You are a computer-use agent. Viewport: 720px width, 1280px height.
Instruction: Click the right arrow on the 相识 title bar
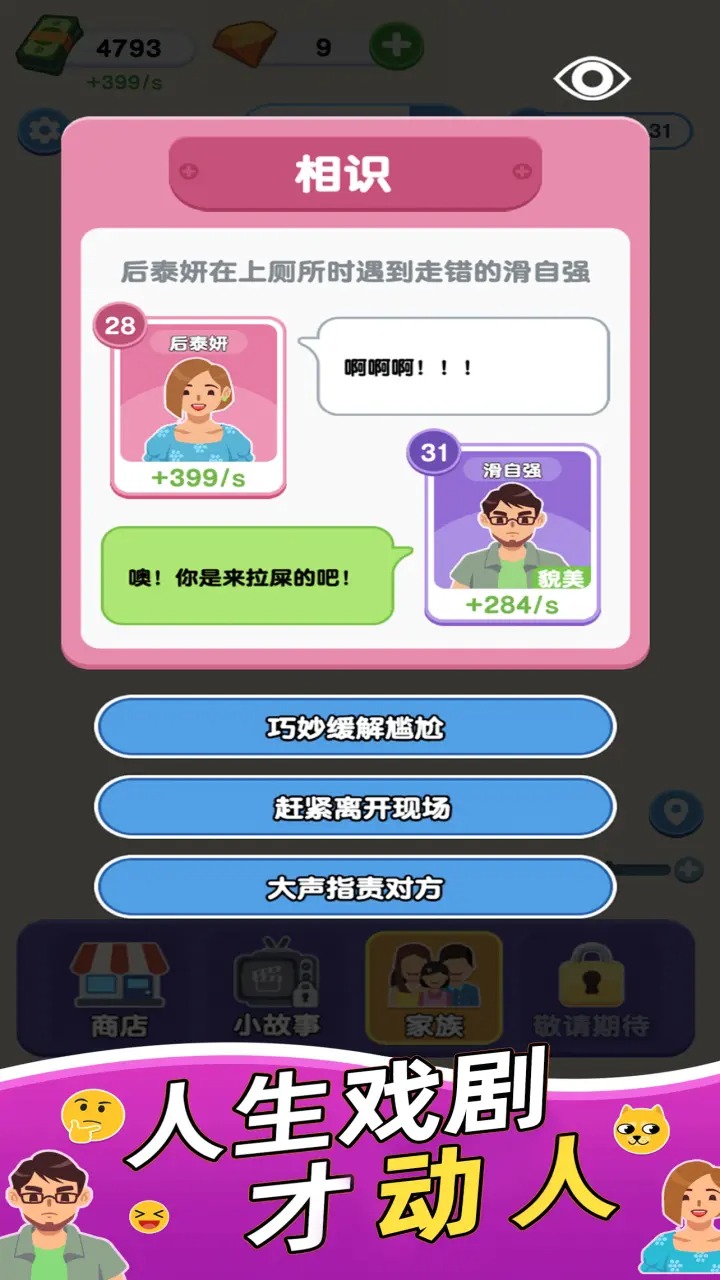coord(519,170)
